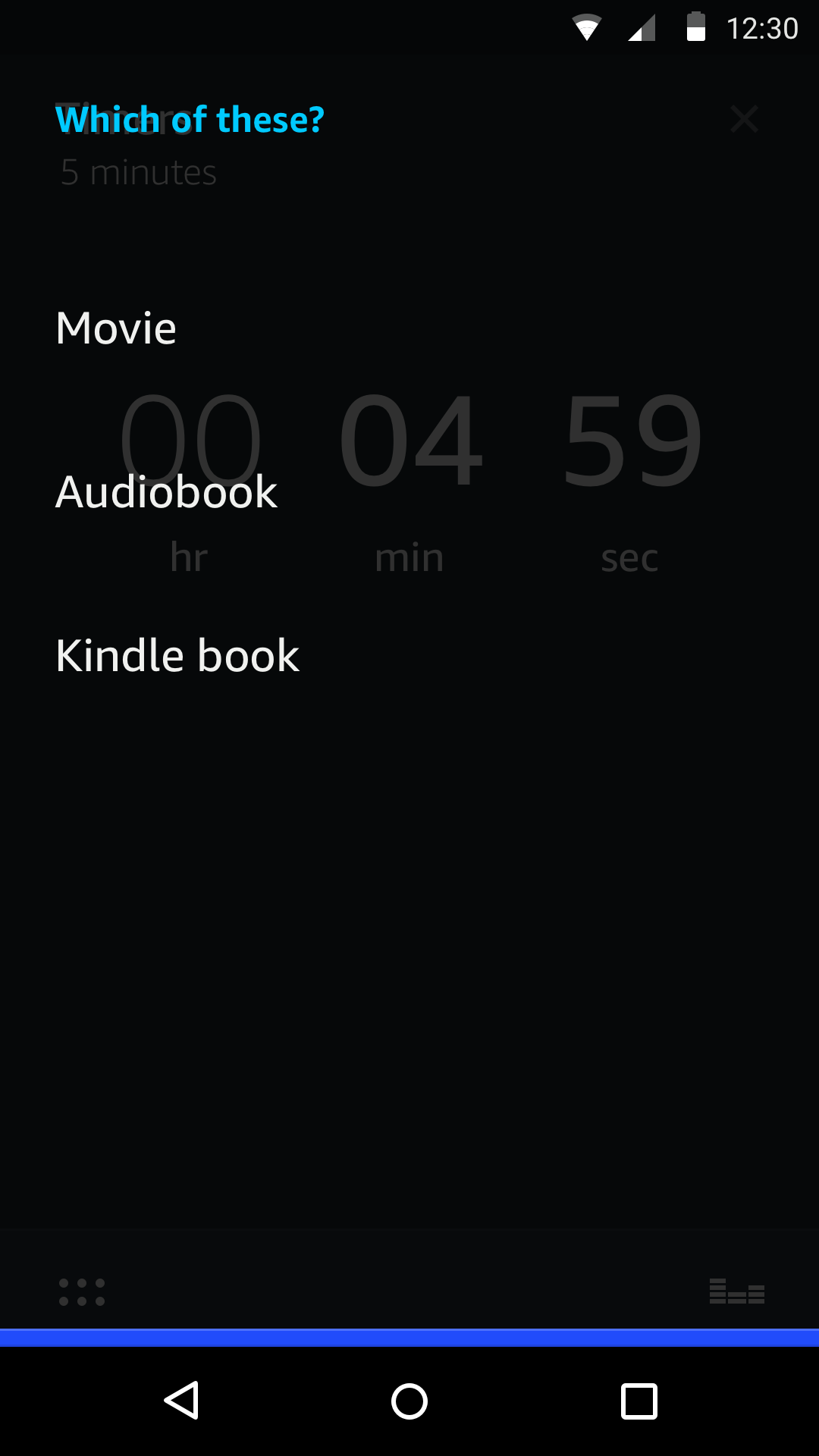Screen dimensions: 819x1456
Task: Return to the home screen
Action: tap(409, 1401)
